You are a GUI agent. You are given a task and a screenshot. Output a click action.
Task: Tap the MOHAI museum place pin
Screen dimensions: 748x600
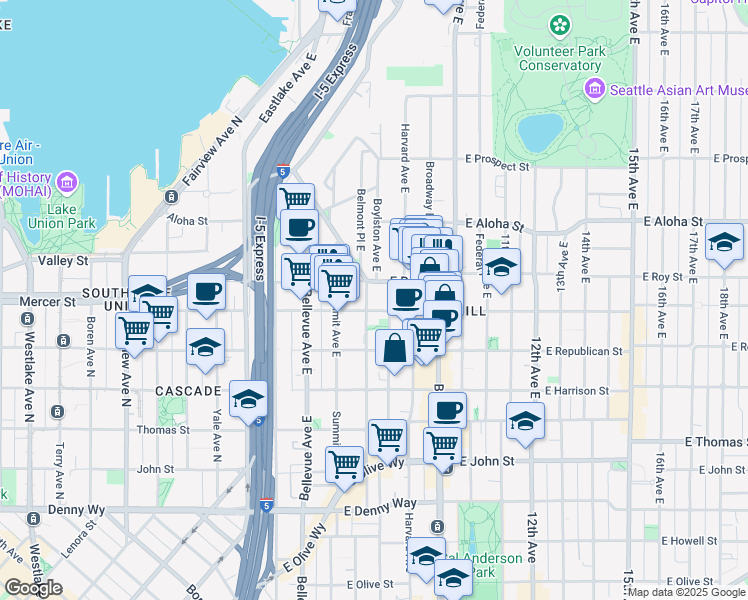[x=67, y=182]
